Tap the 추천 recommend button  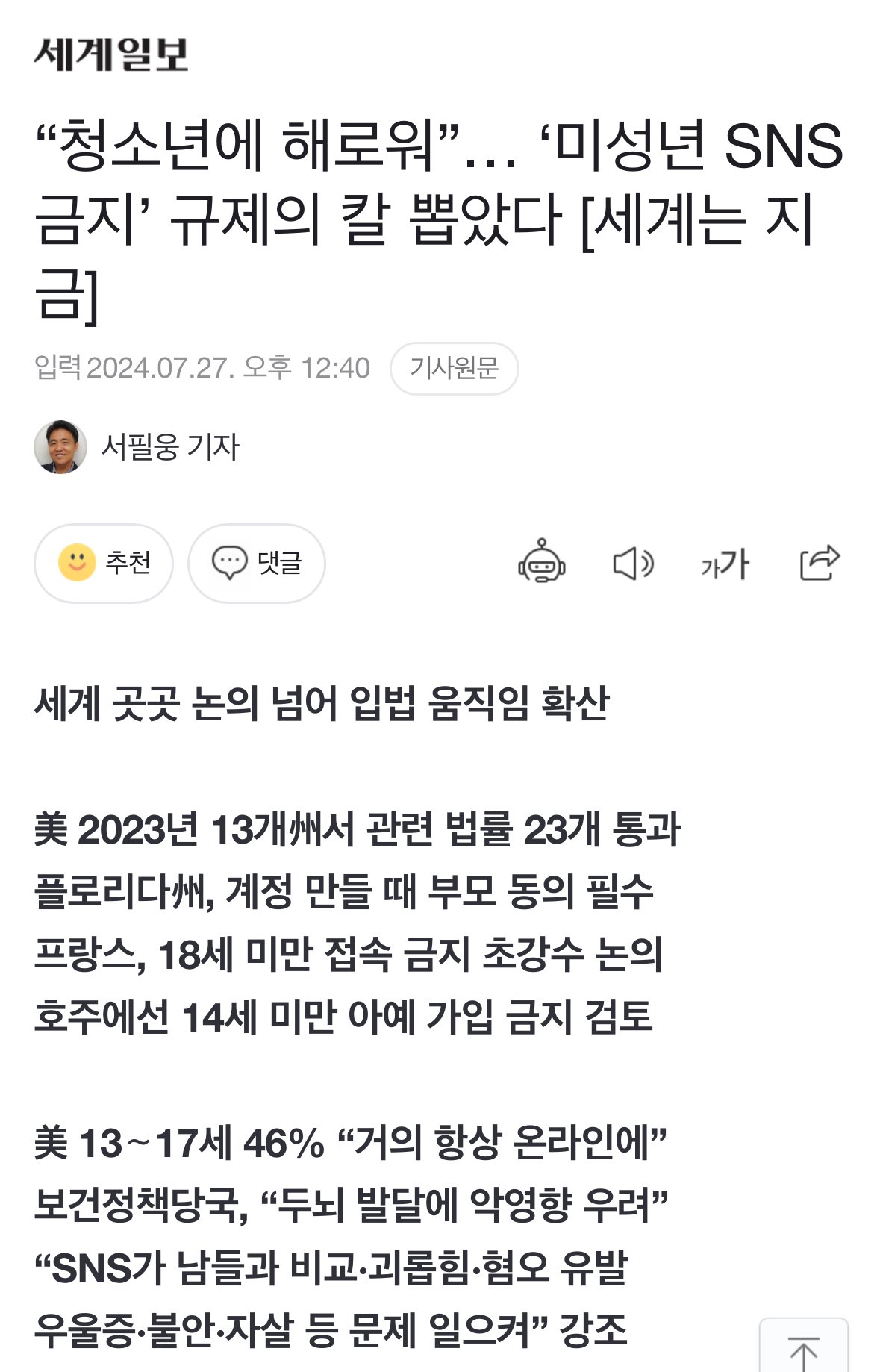(x=104, y=563)
